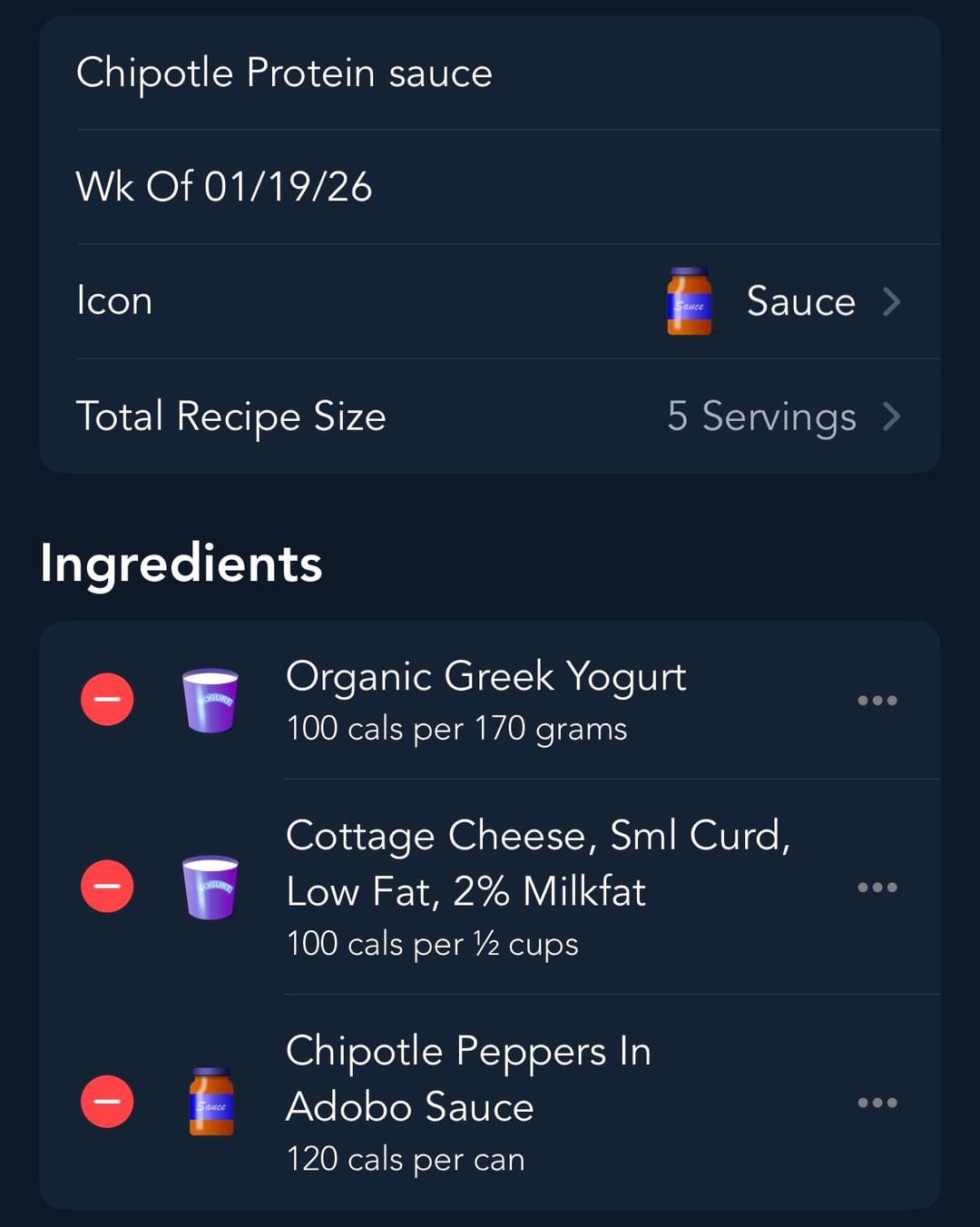Open the Chipotle Peppers three-dot menu
Image resolution: width=980 pixels, height=1227 pixels.
tap(877, 1103)
